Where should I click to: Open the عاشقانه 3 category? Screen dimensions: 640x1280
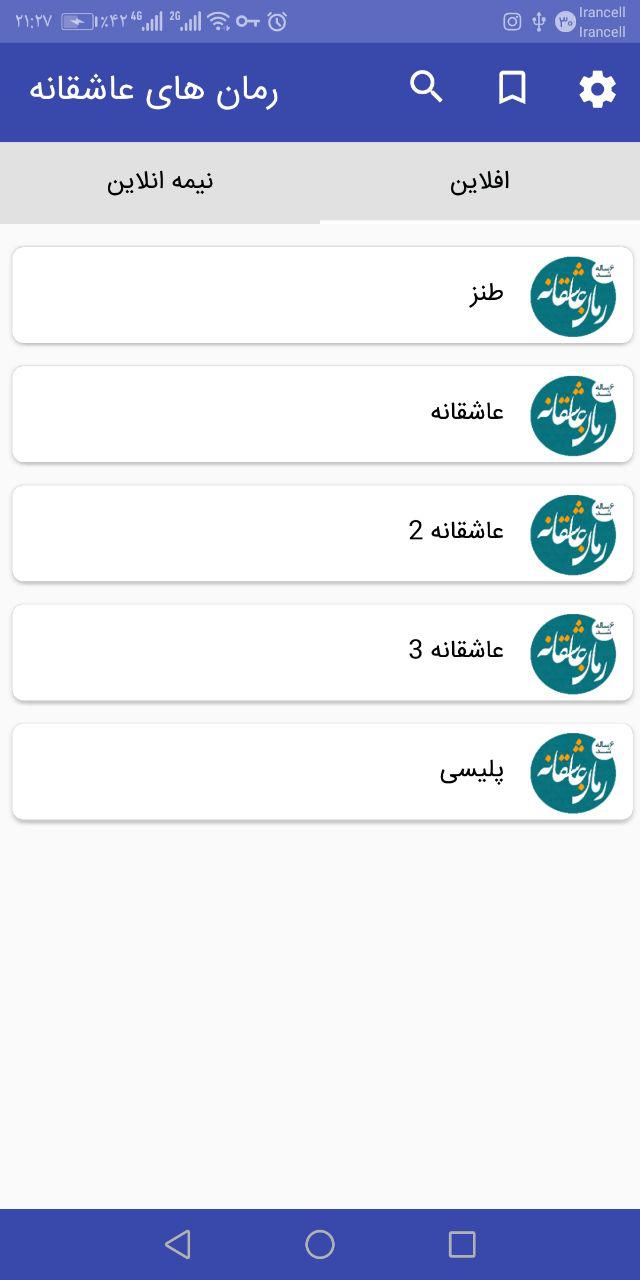click(322, 652)
